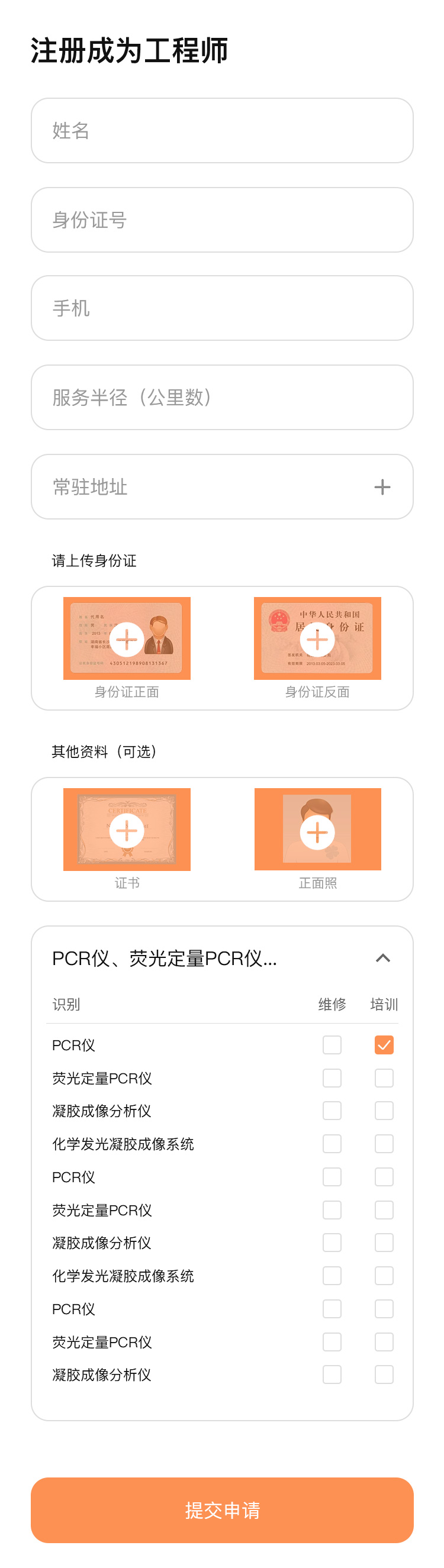Add a 常驻地址 address with plus icon
Image resolution: width=444 pixels, height=1568 pixels.
[382, 487]
